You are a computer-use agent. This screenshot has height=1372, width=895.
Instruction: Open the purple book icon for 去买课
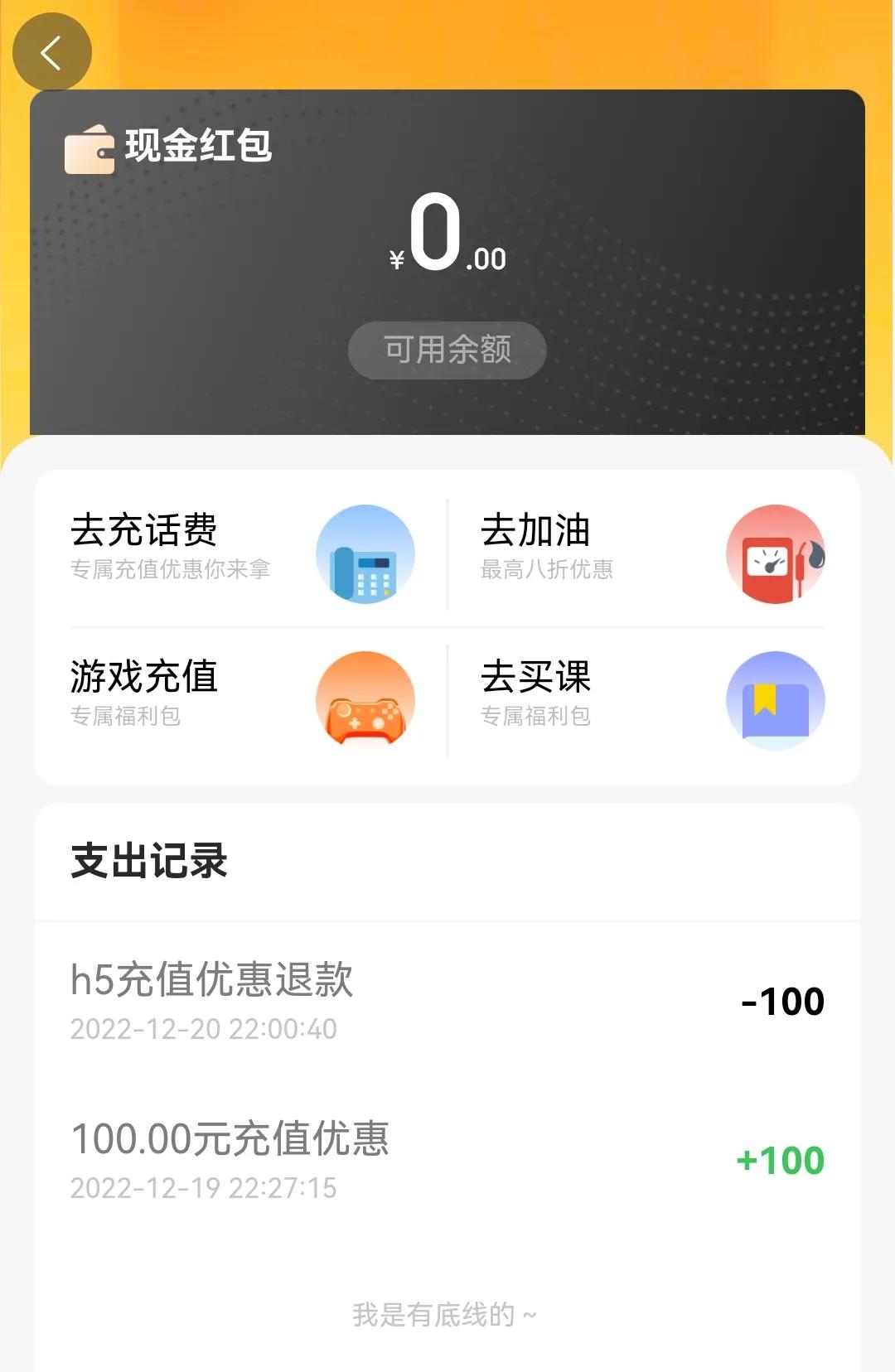pos(775,700)
